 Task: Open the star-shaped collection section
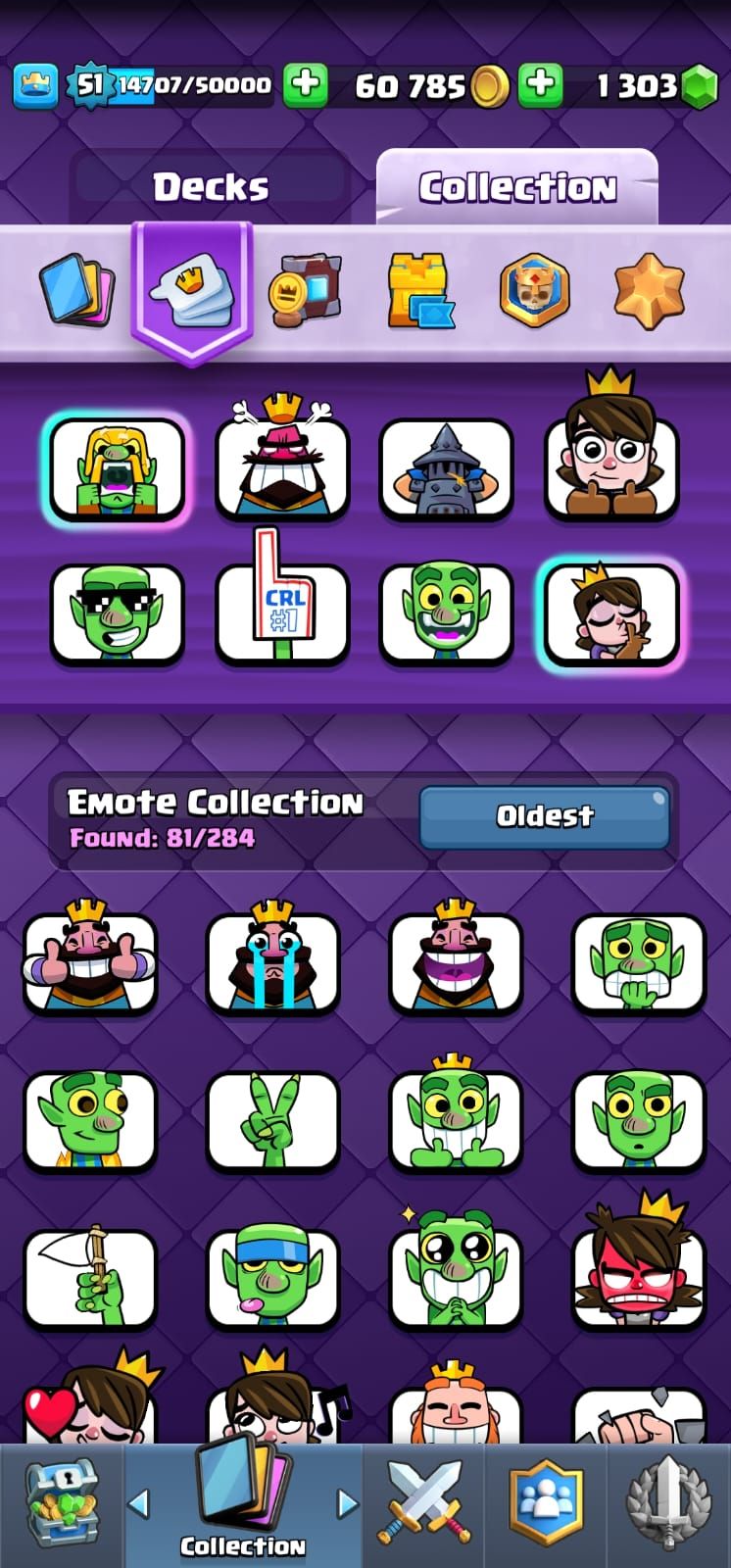[649, 290]
